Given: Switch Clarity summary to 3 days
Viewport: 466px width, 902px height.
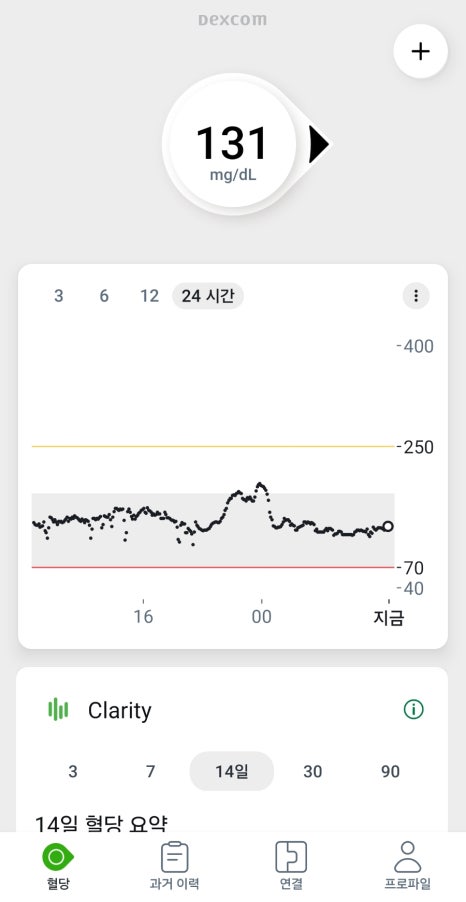Looking at the screenshot, I should pyautogui.click(x=72, y=771).
